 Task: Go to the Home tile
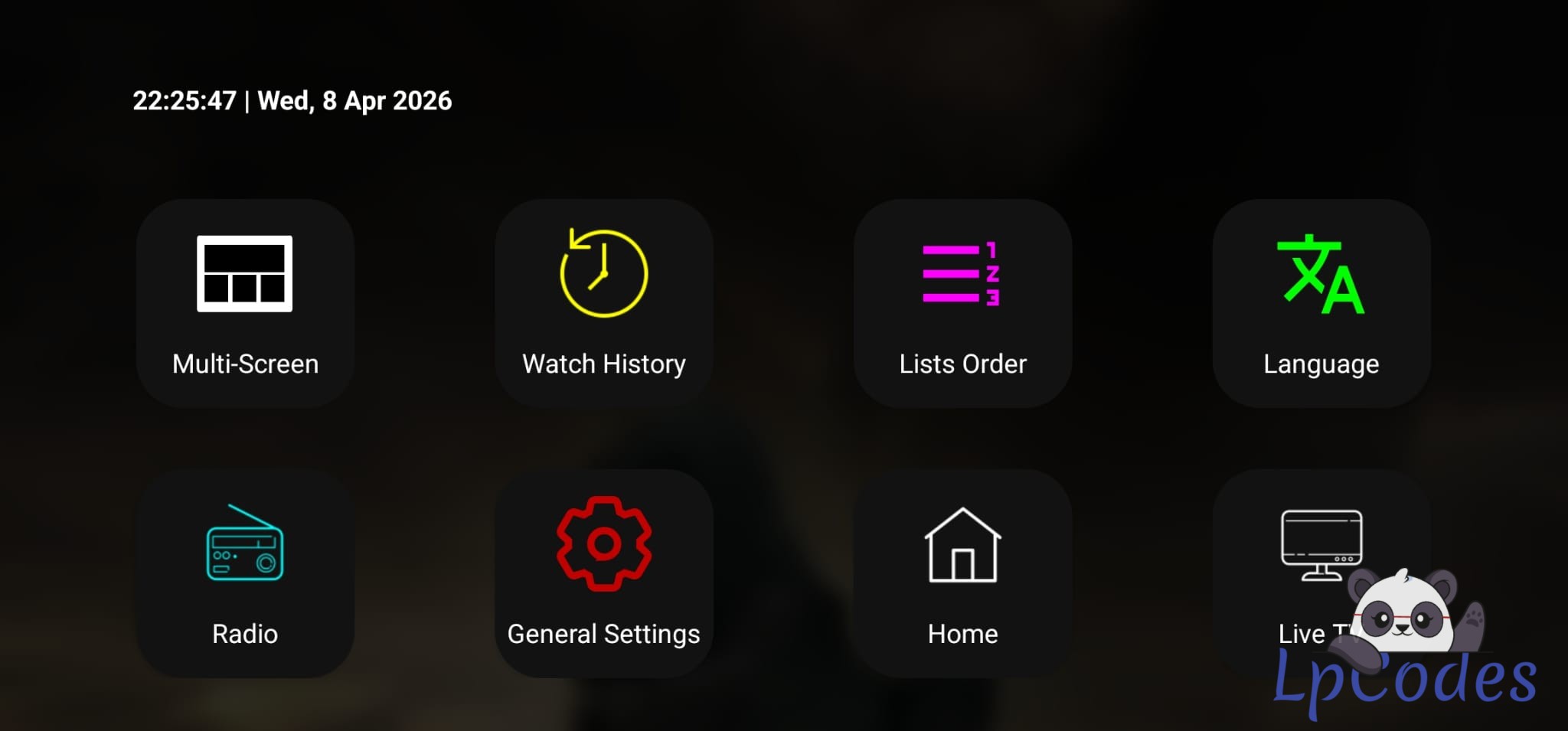(962, 573)
